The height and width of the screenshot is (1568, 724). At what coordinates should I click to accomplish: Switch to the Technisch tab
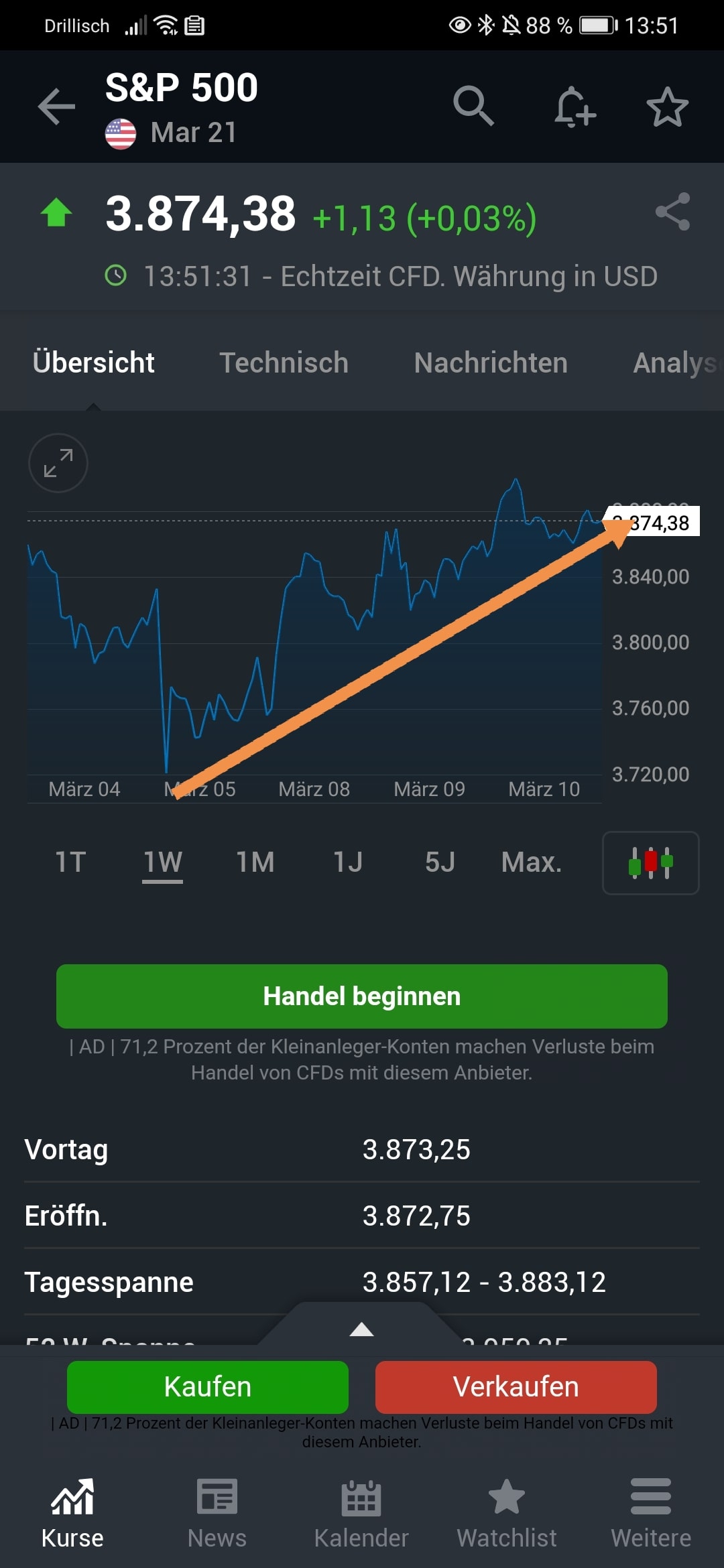284,363
